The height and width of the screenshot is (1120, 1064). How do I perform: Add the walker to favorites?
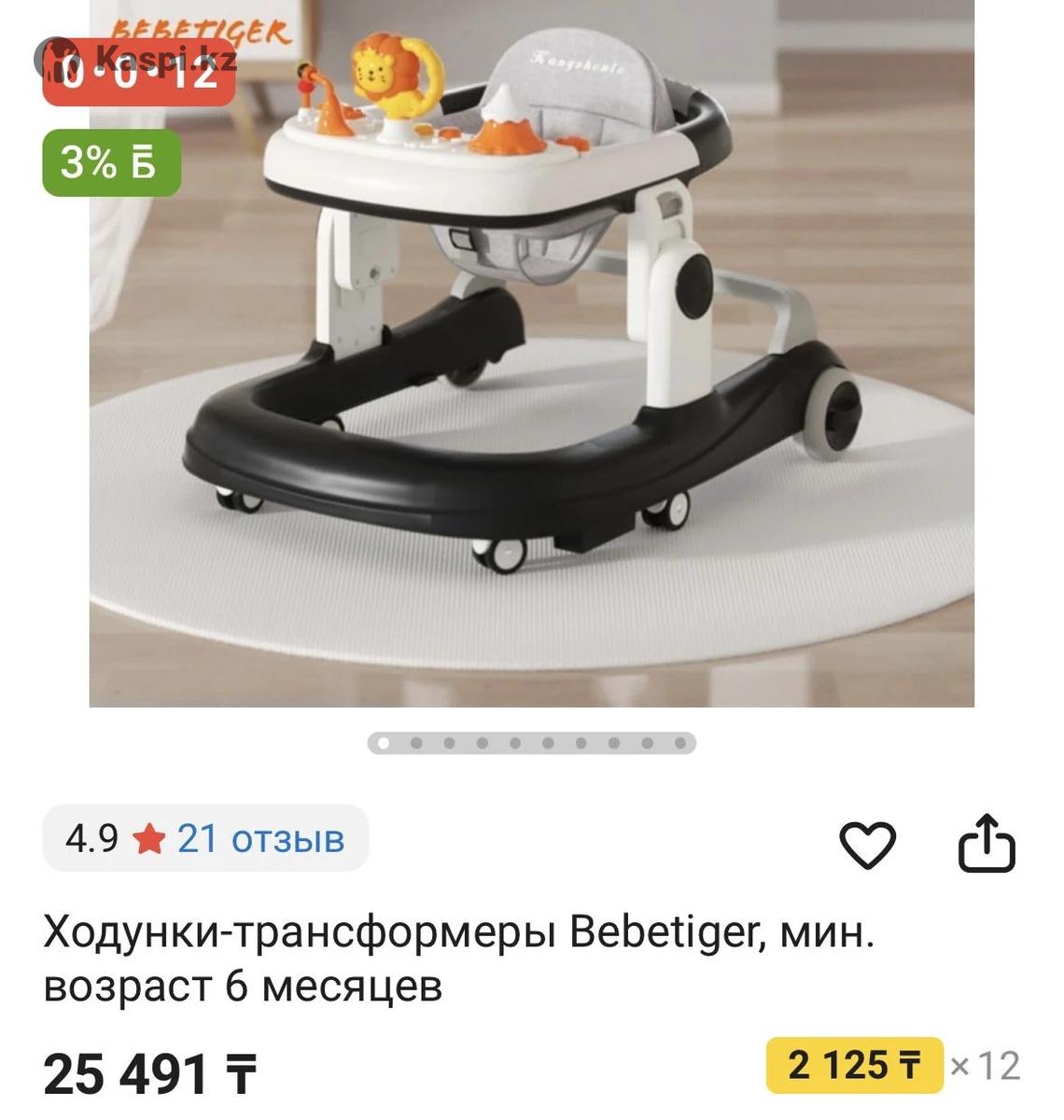tap(867, 844)
